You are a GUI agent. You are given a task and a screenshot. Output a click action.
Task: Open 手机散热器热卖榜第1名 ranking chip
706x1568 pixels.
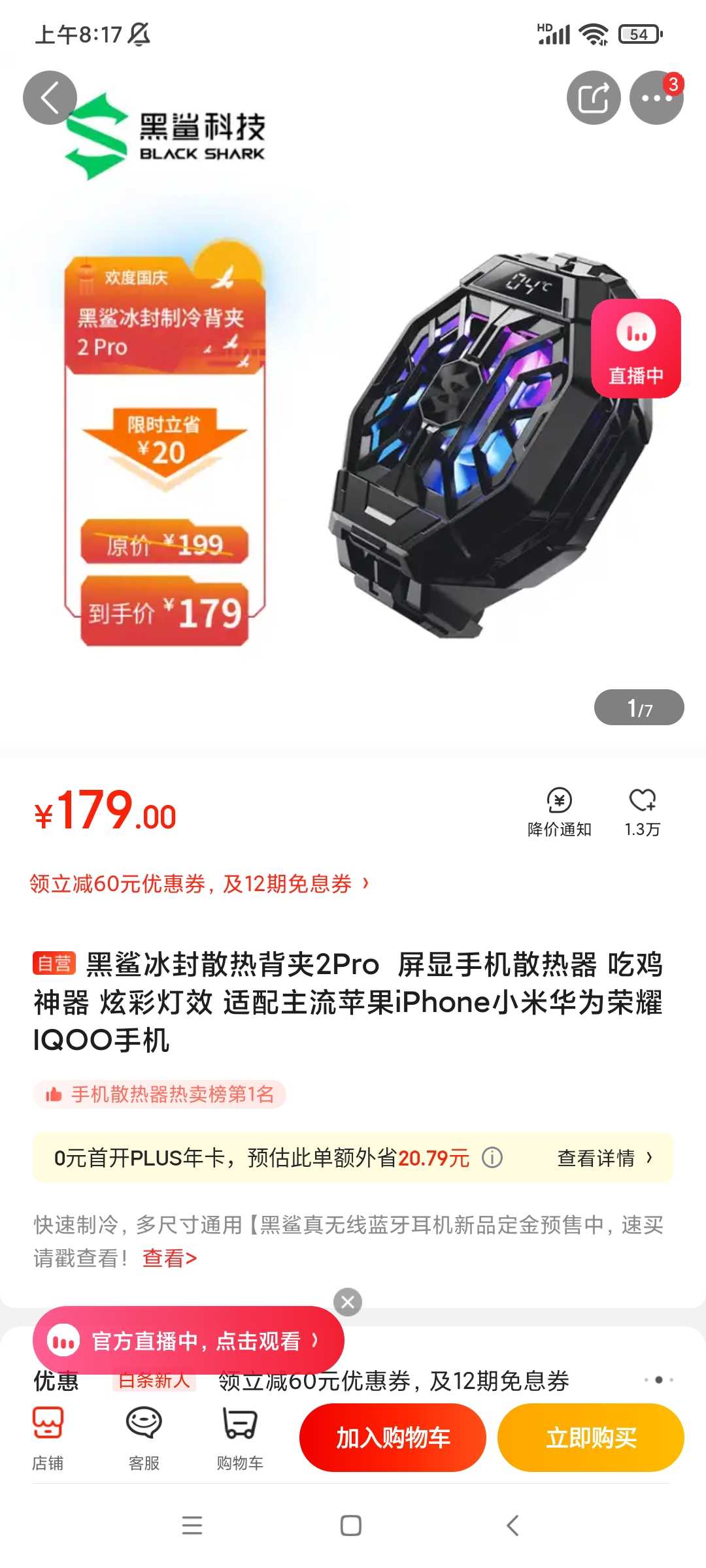pos(160,1094)
